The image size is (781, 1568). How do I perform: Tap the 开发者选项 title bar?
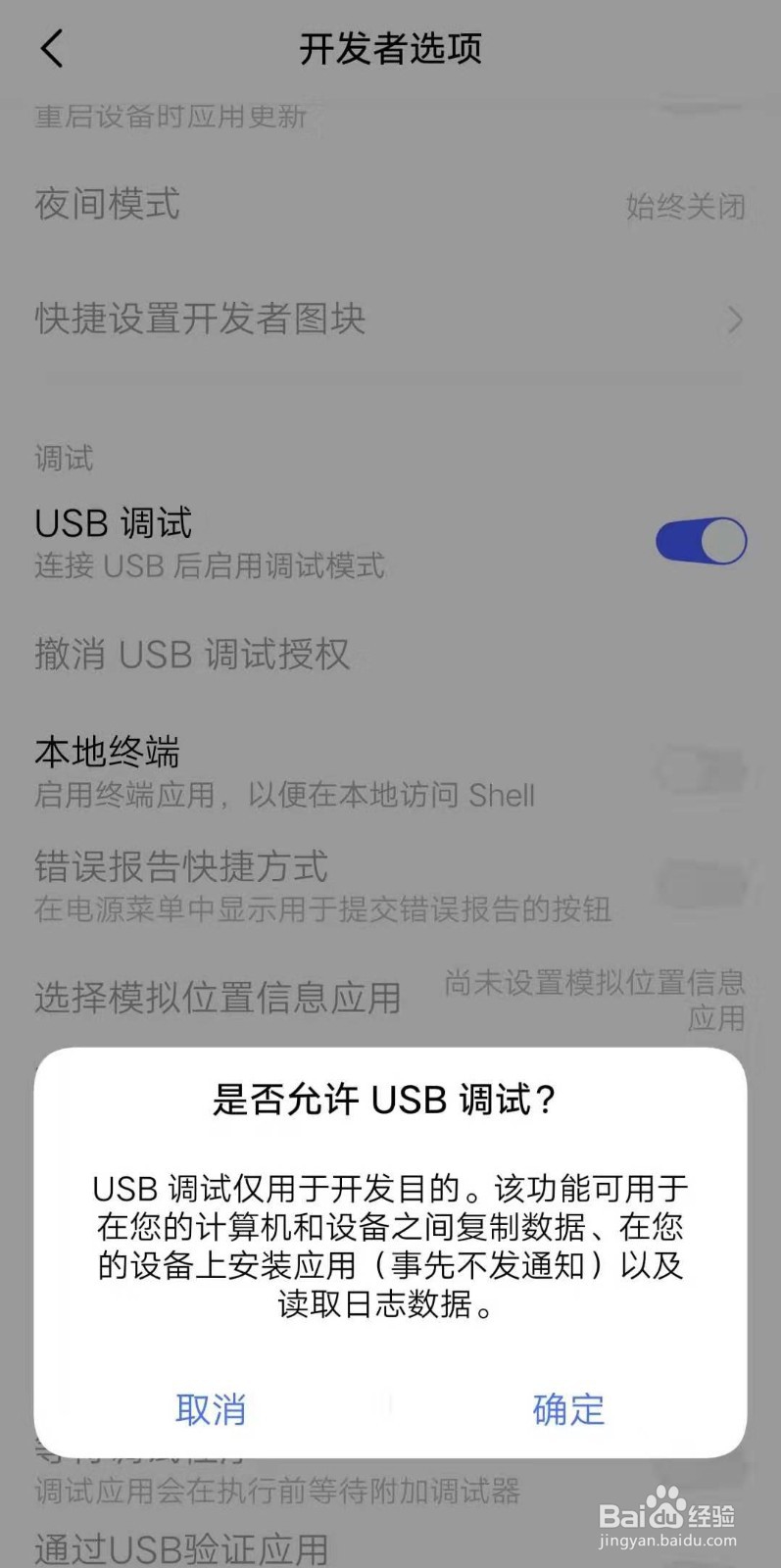point(390,48)
